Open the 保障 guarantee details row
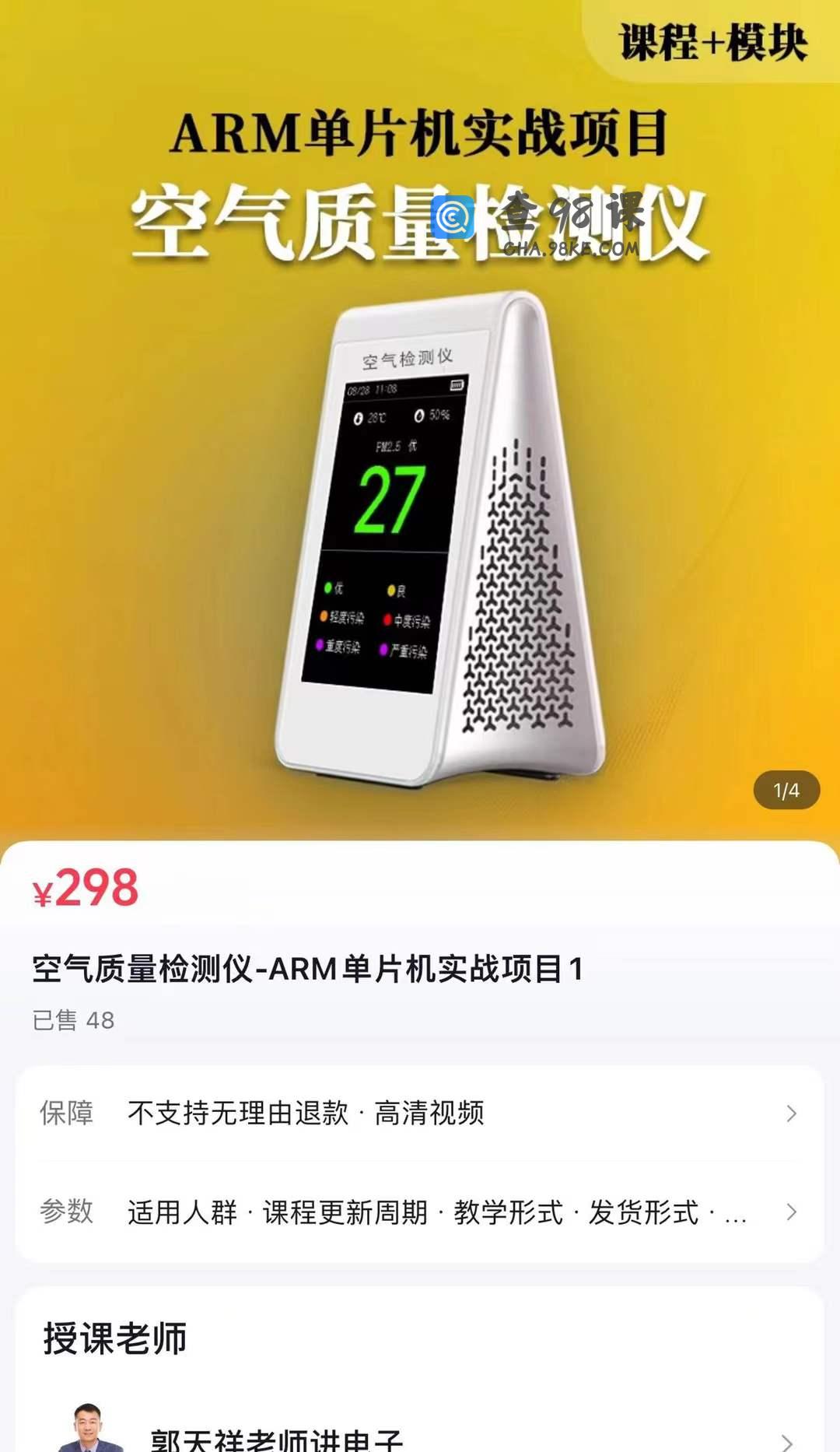The image size is (840, 1452). pyautogui.click(x=420, y=1113)
